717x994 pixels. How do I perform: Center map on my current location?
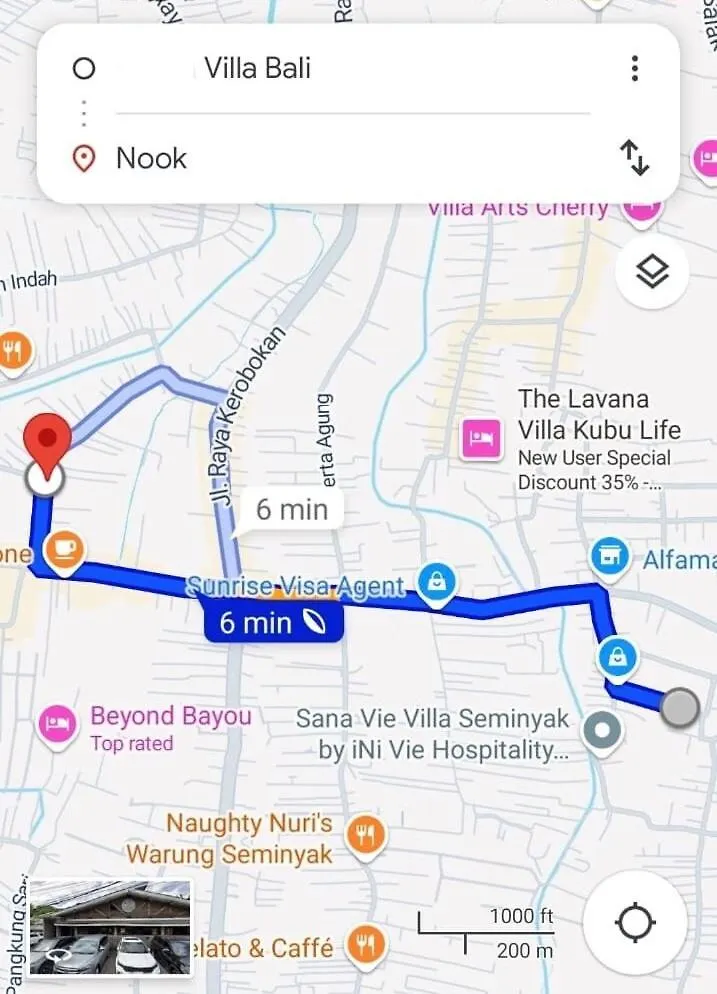tap(635, 922)
